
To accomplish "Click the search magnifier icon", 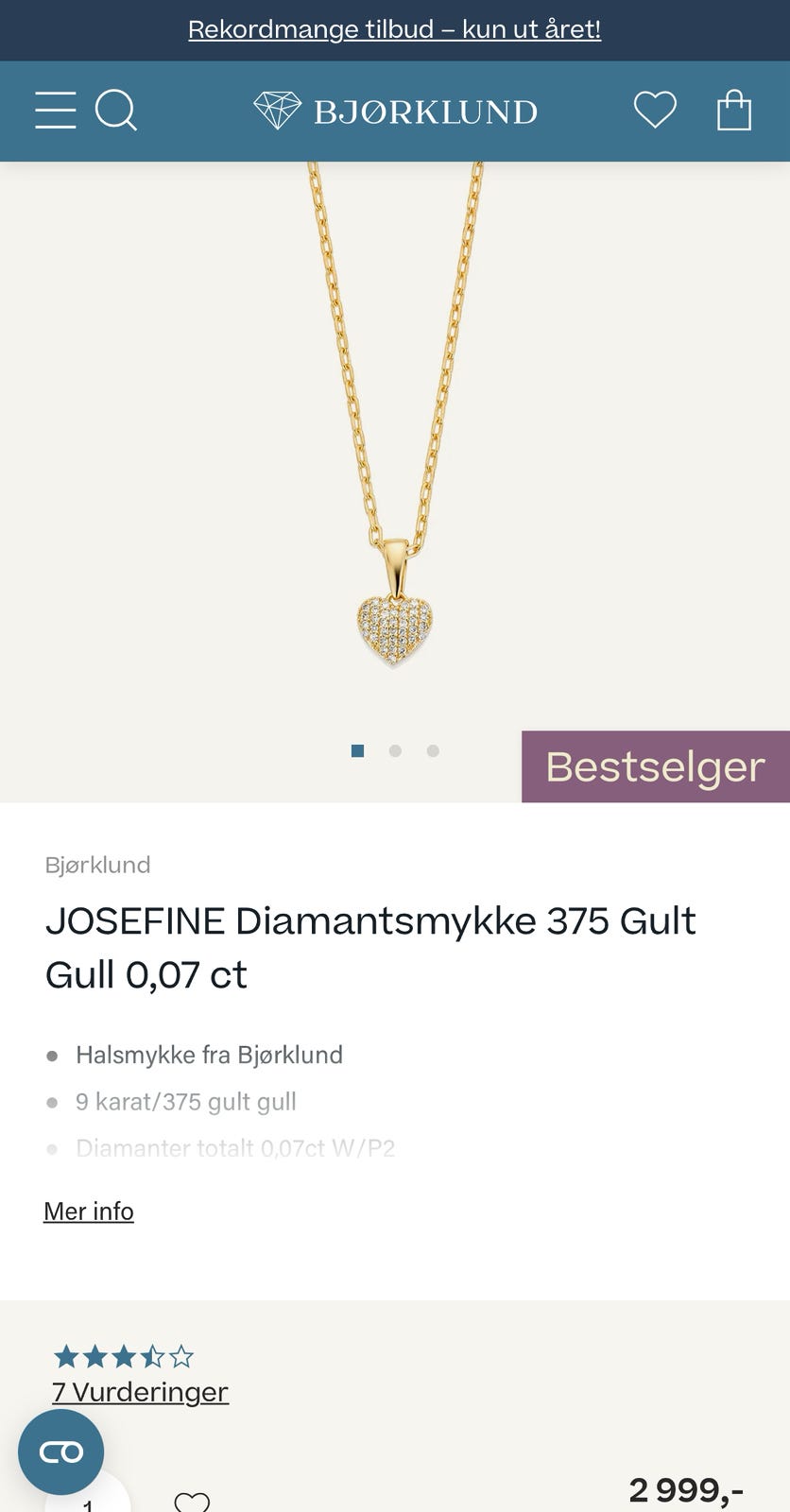I will pyautogui.click(x=117, y=111).
